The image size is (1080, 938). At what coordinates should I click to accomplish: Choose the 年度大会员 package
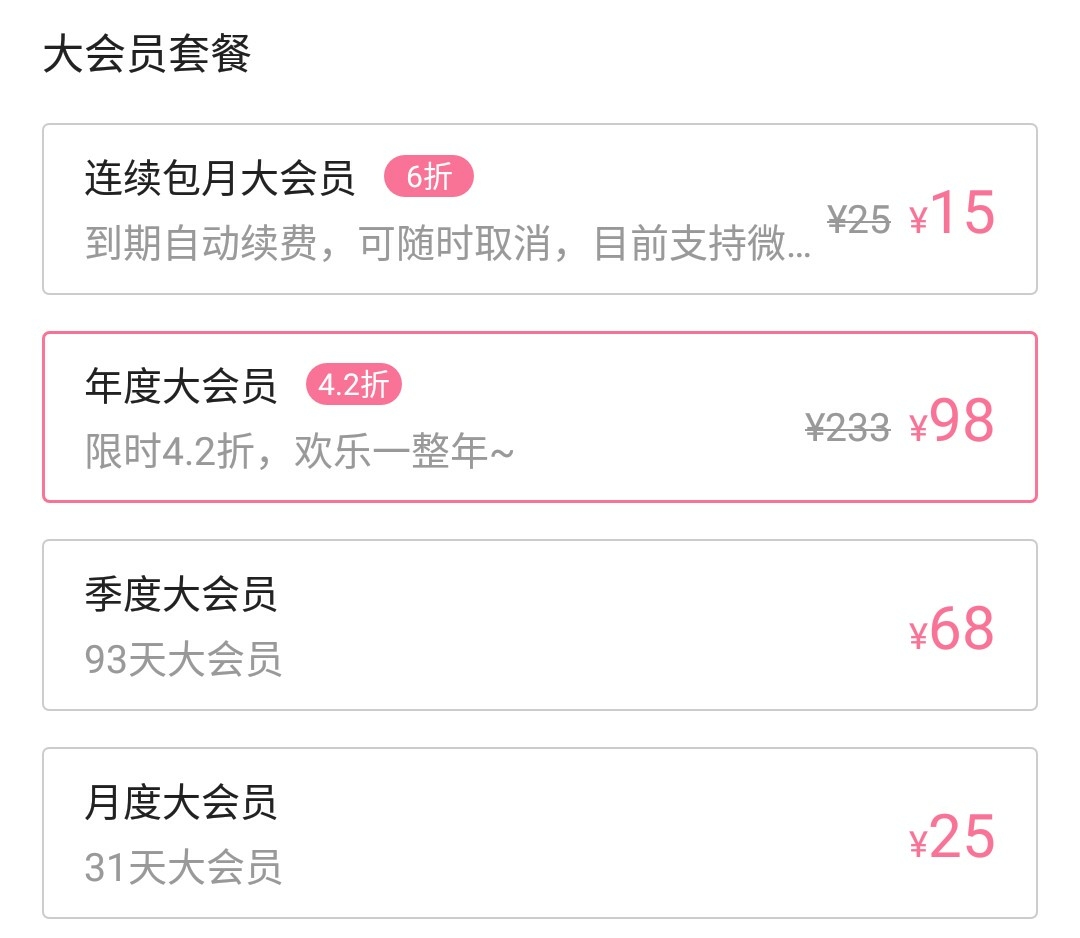(x=539, y=417)
